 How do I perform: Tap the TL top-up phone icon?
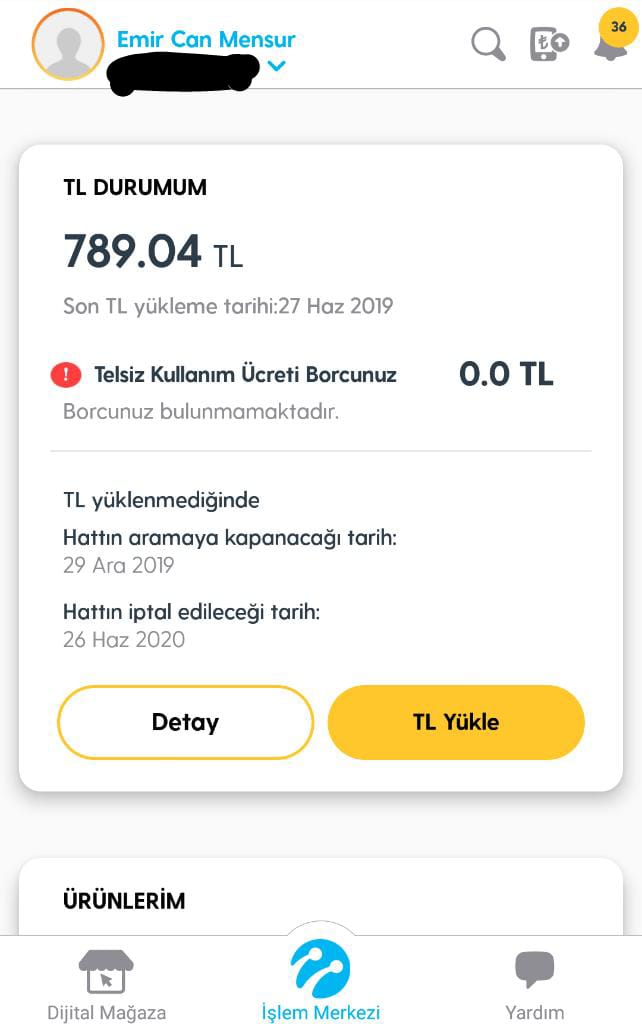[549, 44]
